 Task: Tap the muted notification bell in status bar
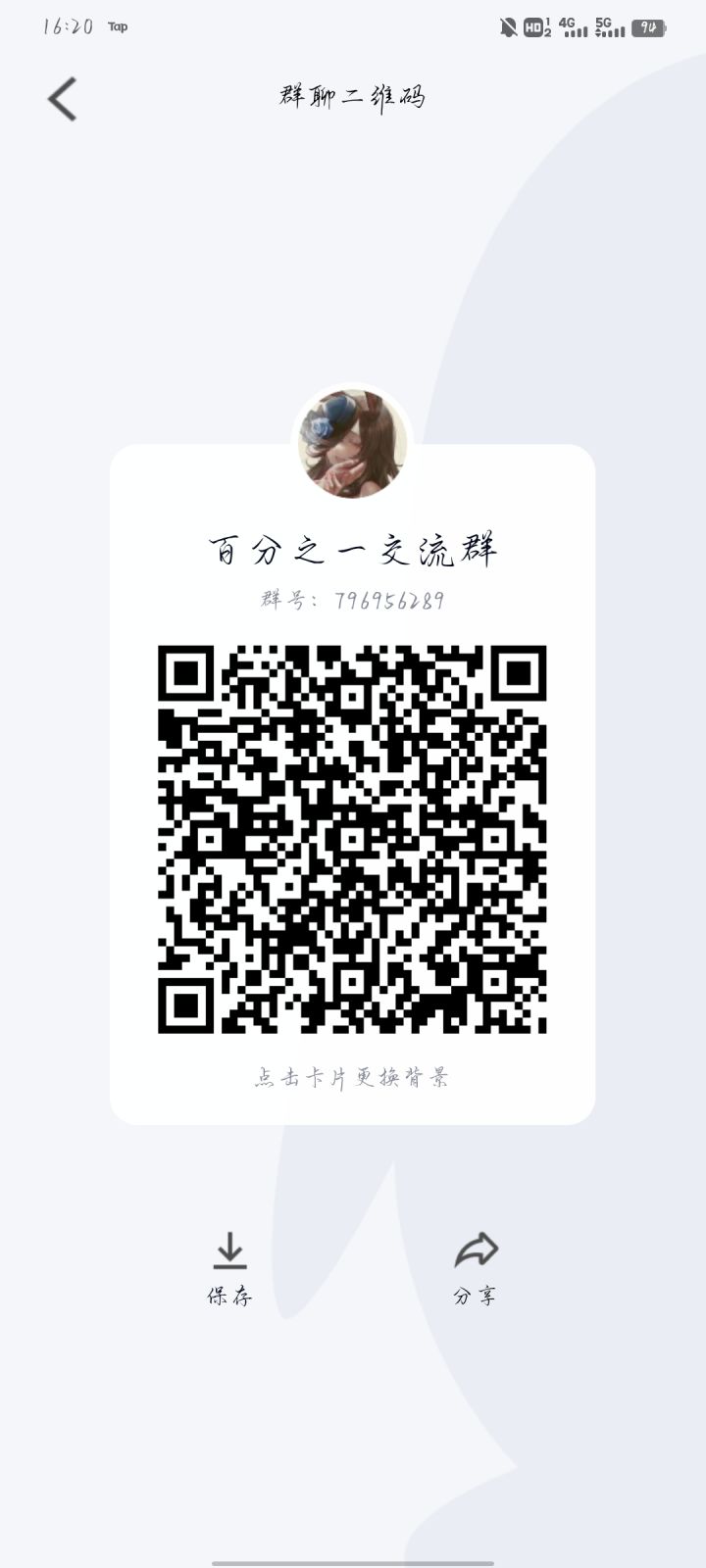(506, 26)
